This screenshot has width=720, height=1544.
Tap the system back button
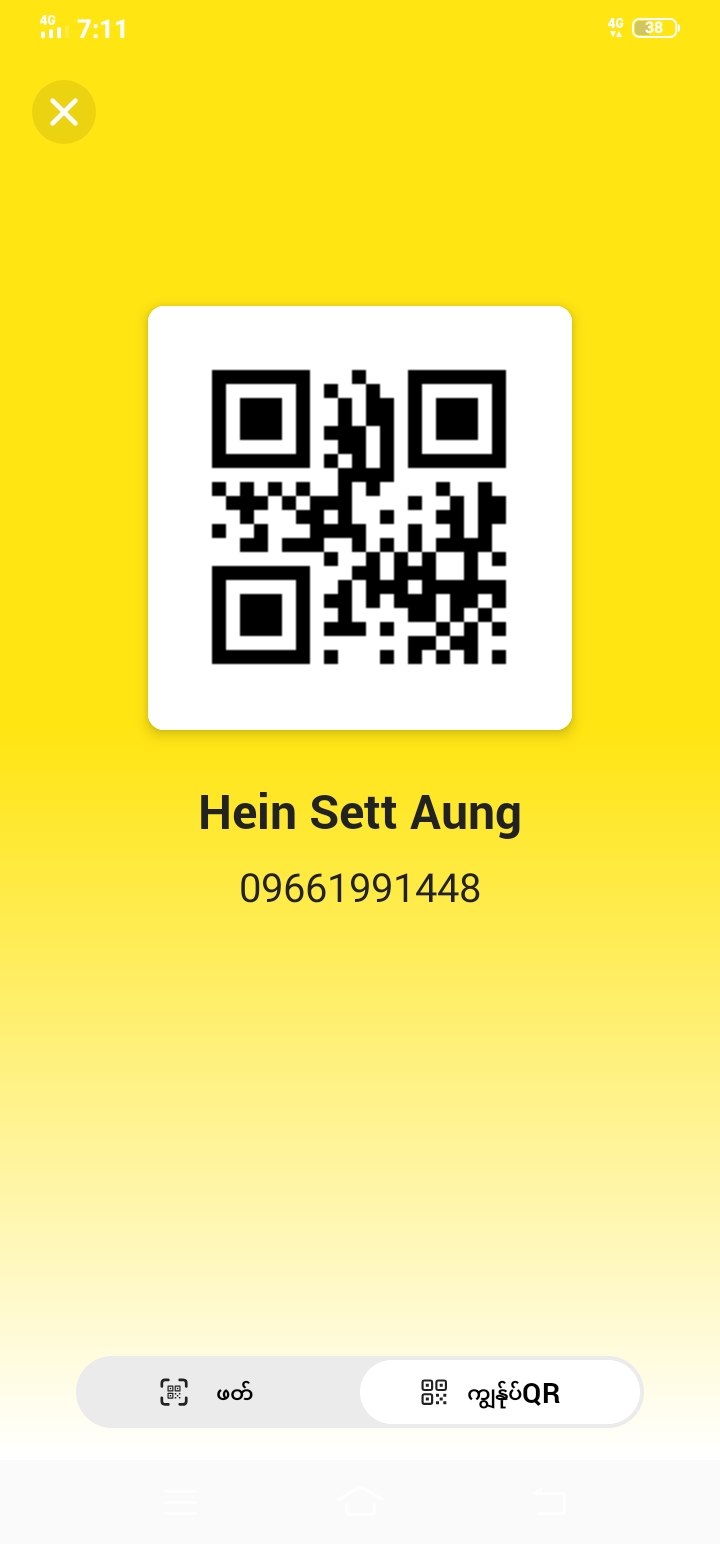pos(548,1501)
